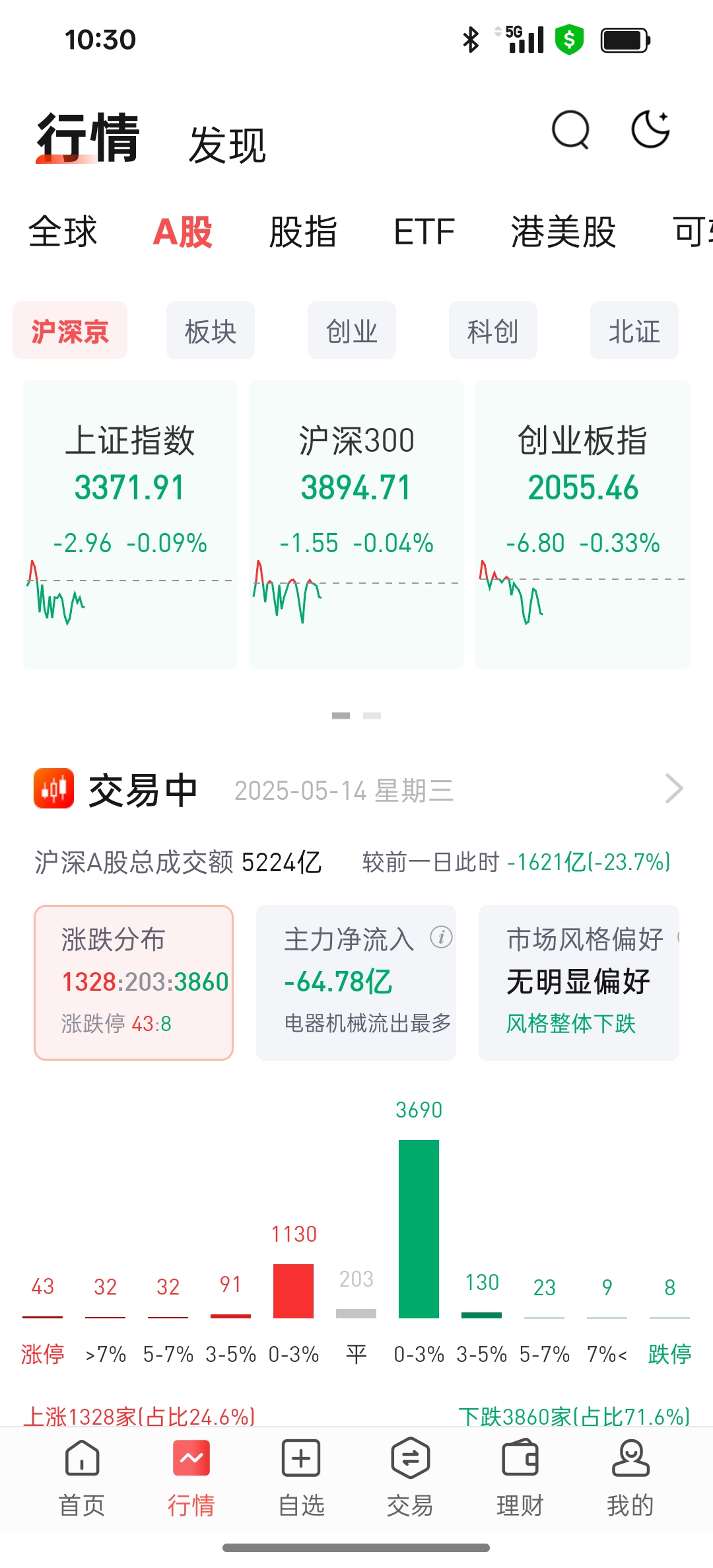This screenshot has width=713, height=1568.
Task: Select the 科创 chip
Action: pyautogui.click(x=493, y=331)
